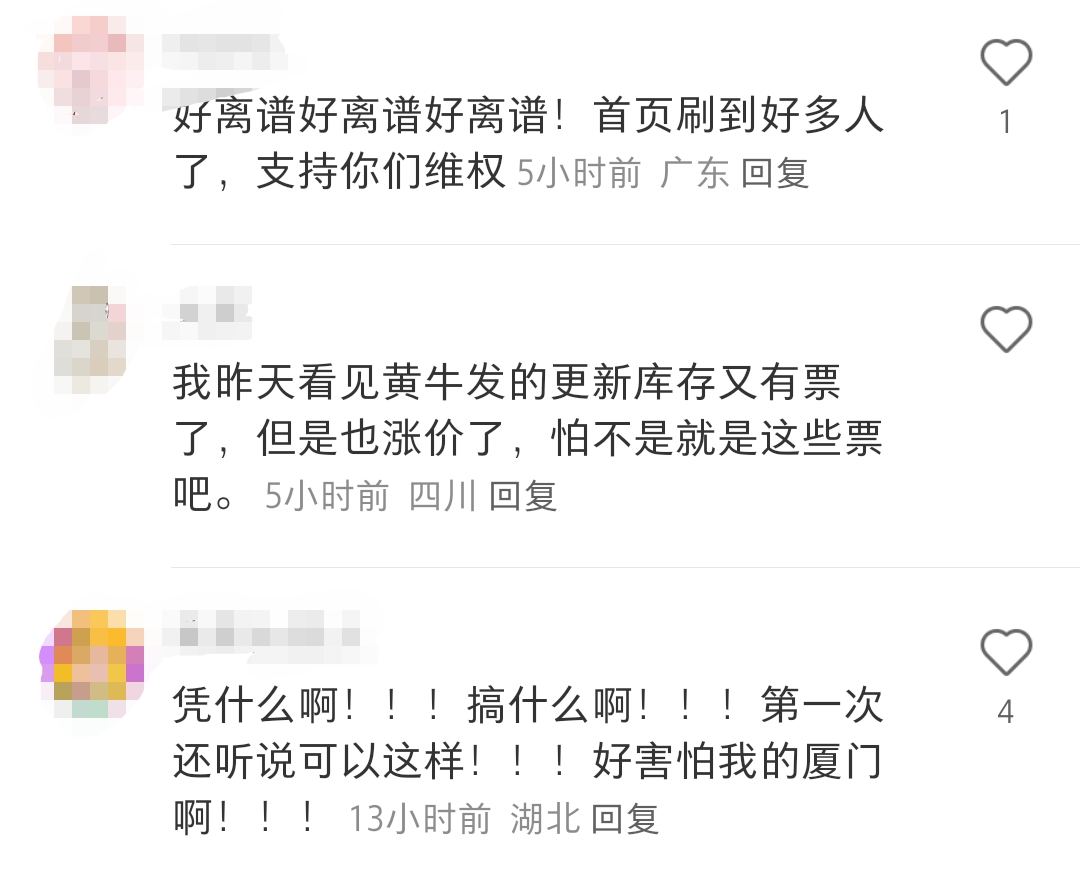
Task: View profile picture of 湖北 commenter
Action: pyautogui.click(x=92, y=662)
